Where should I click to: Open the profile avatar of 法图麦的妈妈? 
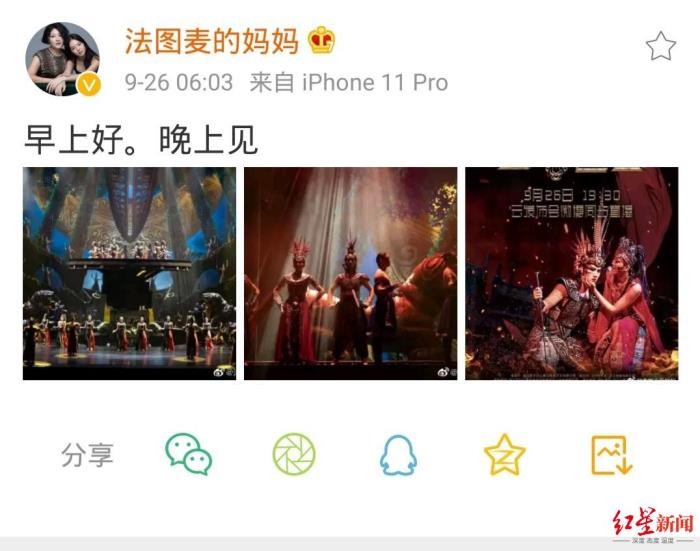62,59
